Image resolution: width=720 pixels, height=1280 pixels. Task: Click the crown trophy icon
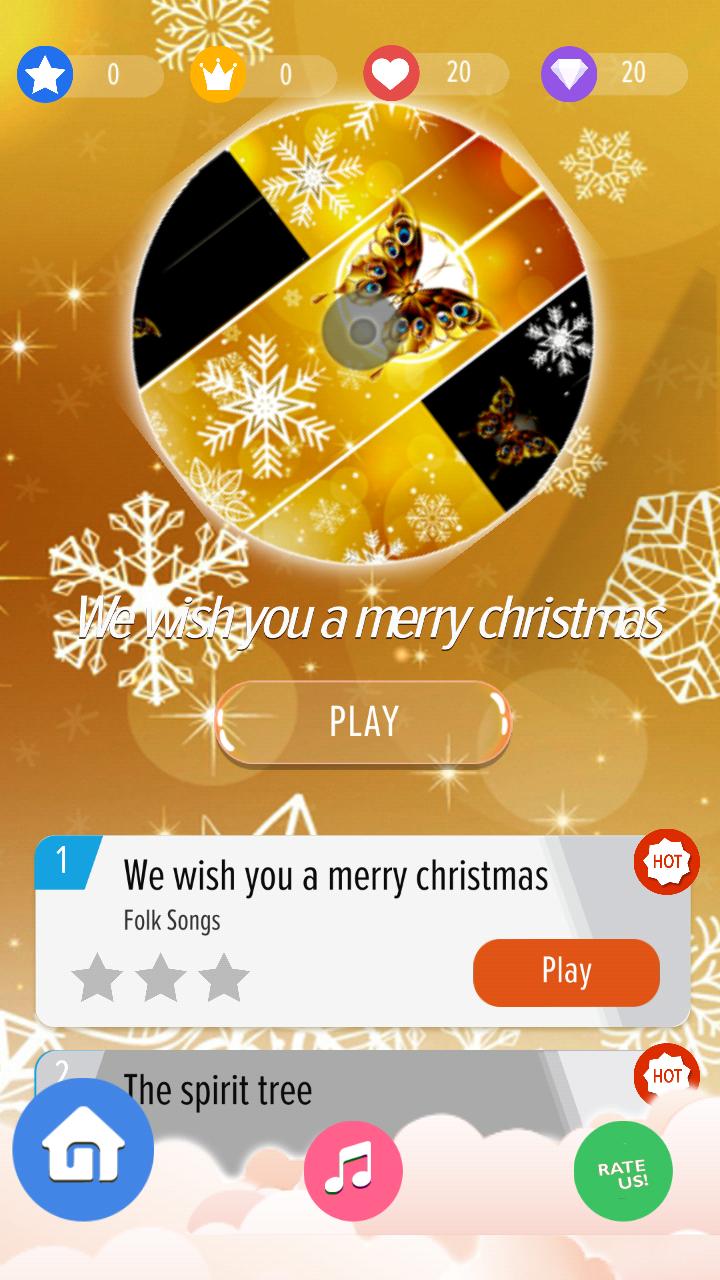click(x=216, y=73)
